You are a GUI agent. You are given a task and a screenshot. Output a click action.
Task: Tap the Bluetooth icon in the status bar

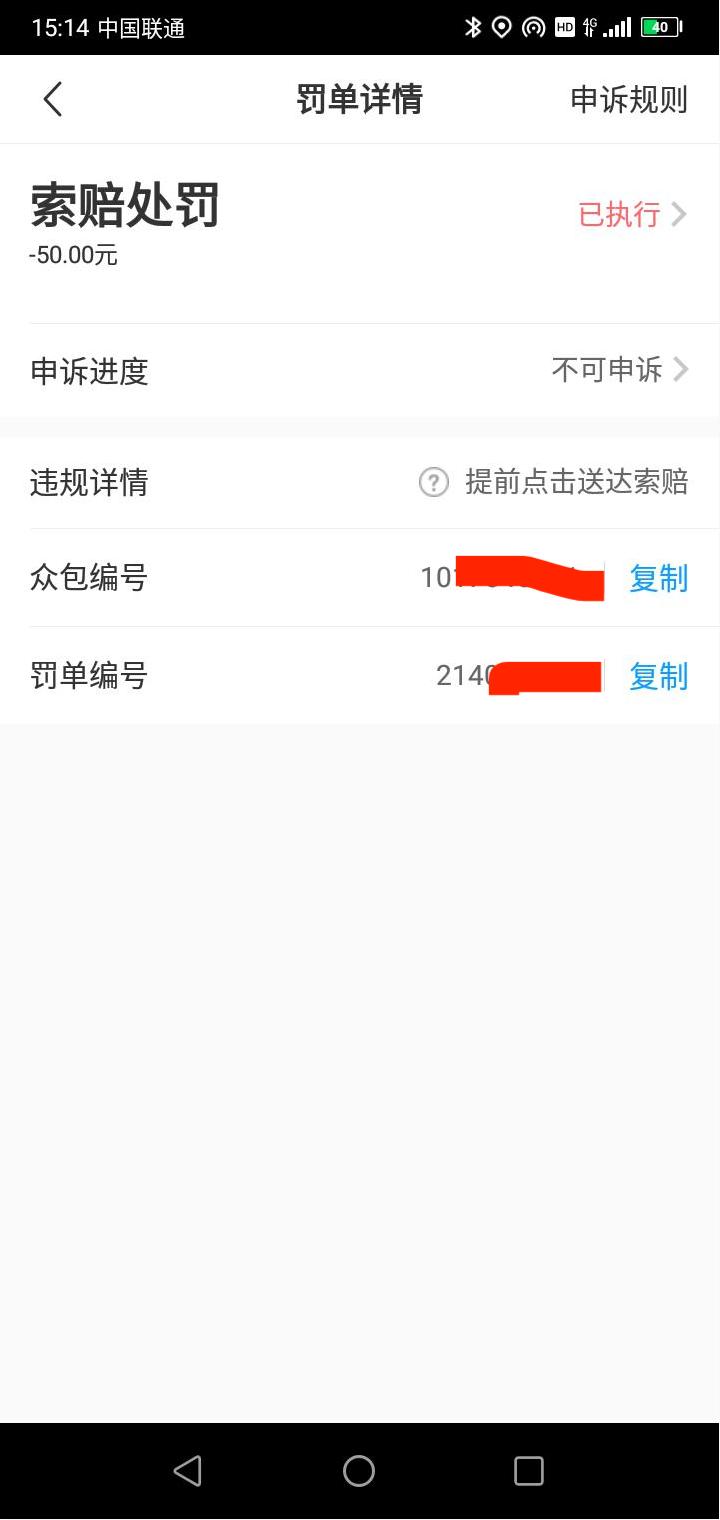[474, 27]
